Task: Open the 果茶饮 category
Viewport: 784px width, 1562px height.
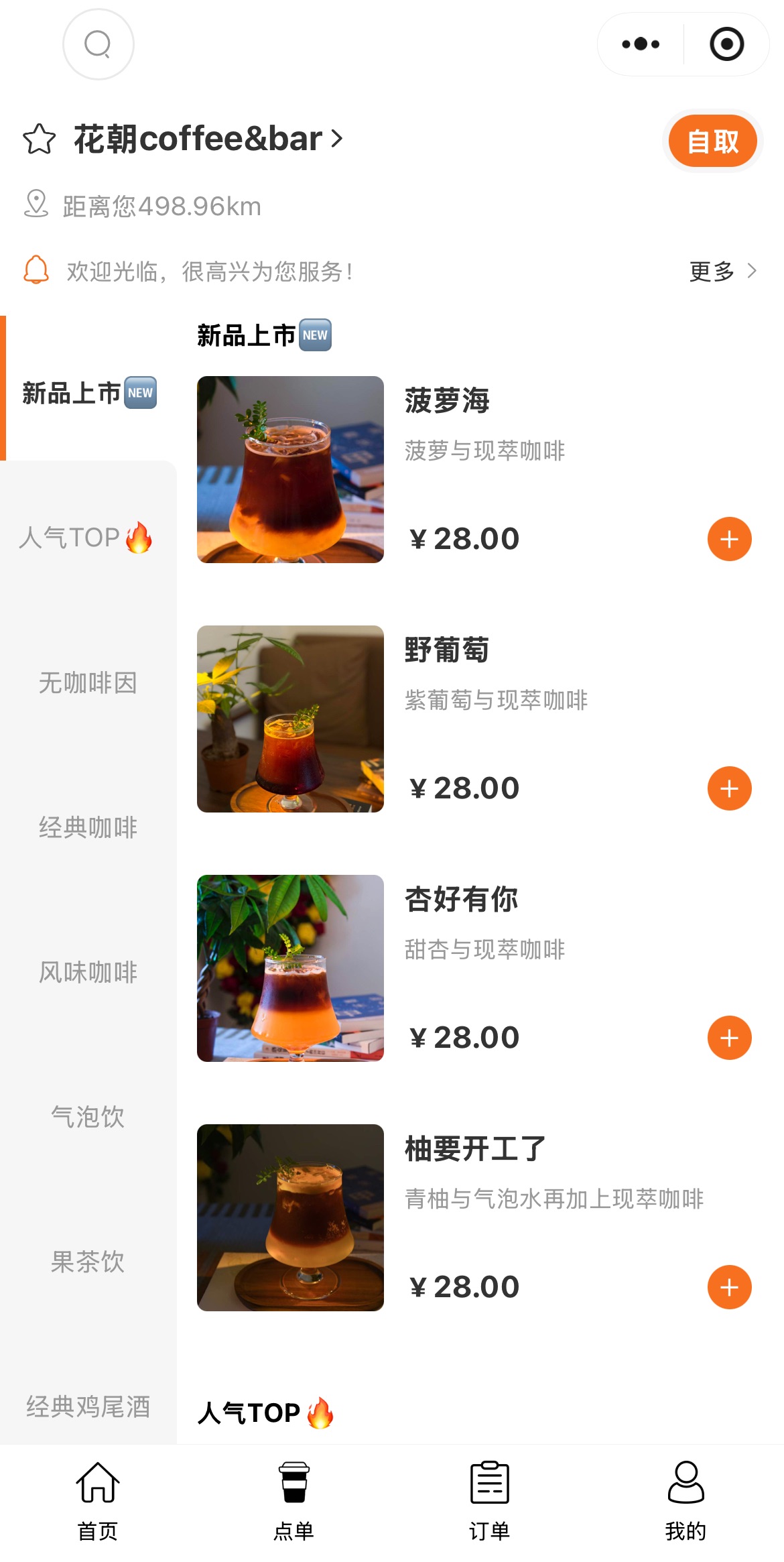Action: click(x=88, y=1262)
